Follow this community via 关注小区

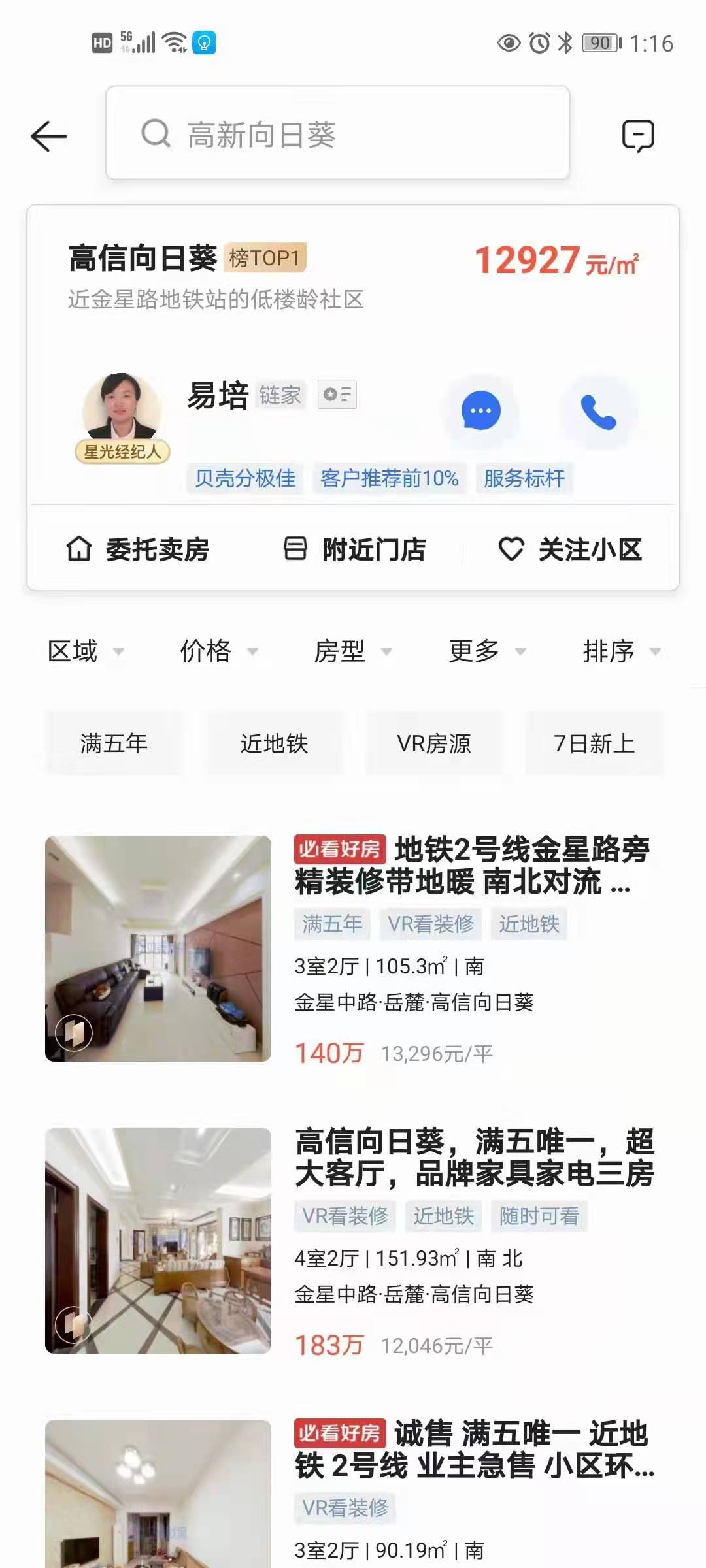point(570,549)
